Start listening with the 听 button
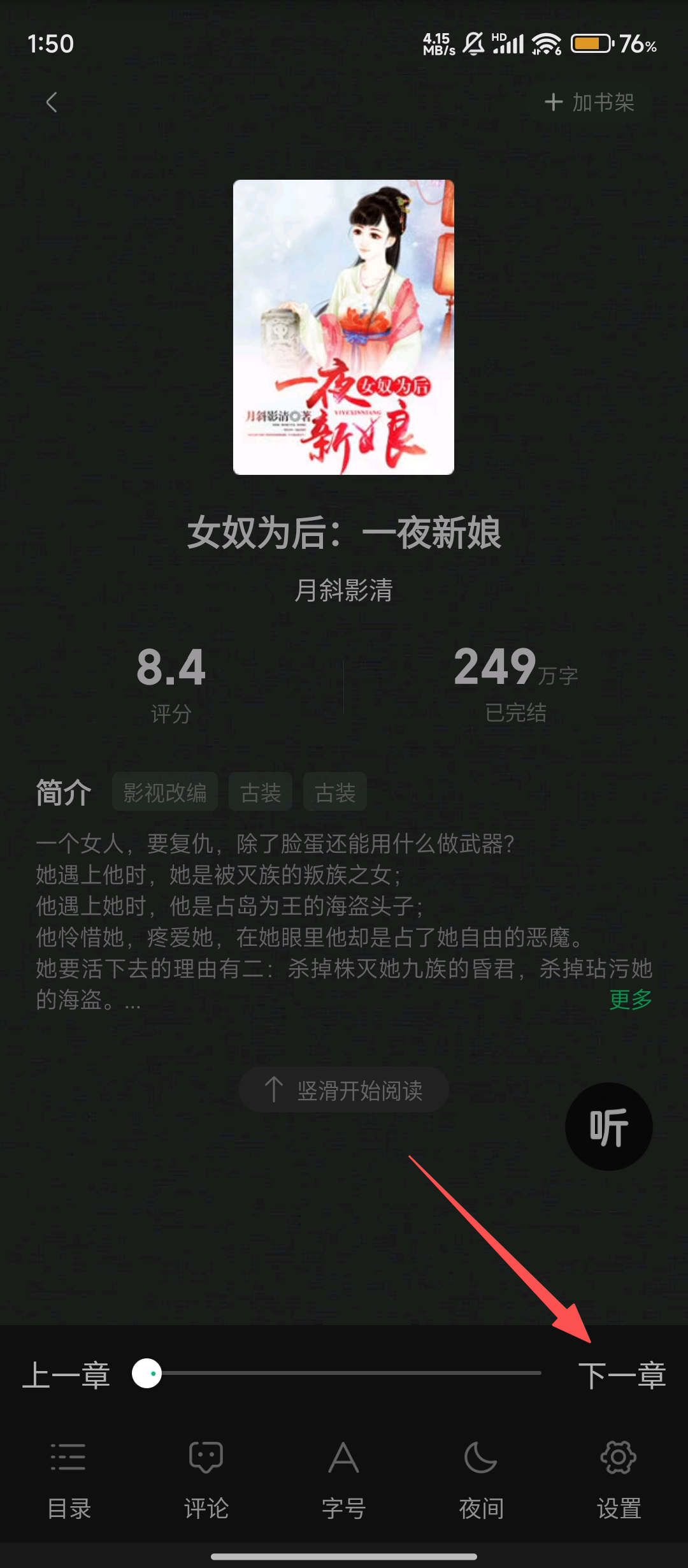688x1568 pixels. 608,1126
